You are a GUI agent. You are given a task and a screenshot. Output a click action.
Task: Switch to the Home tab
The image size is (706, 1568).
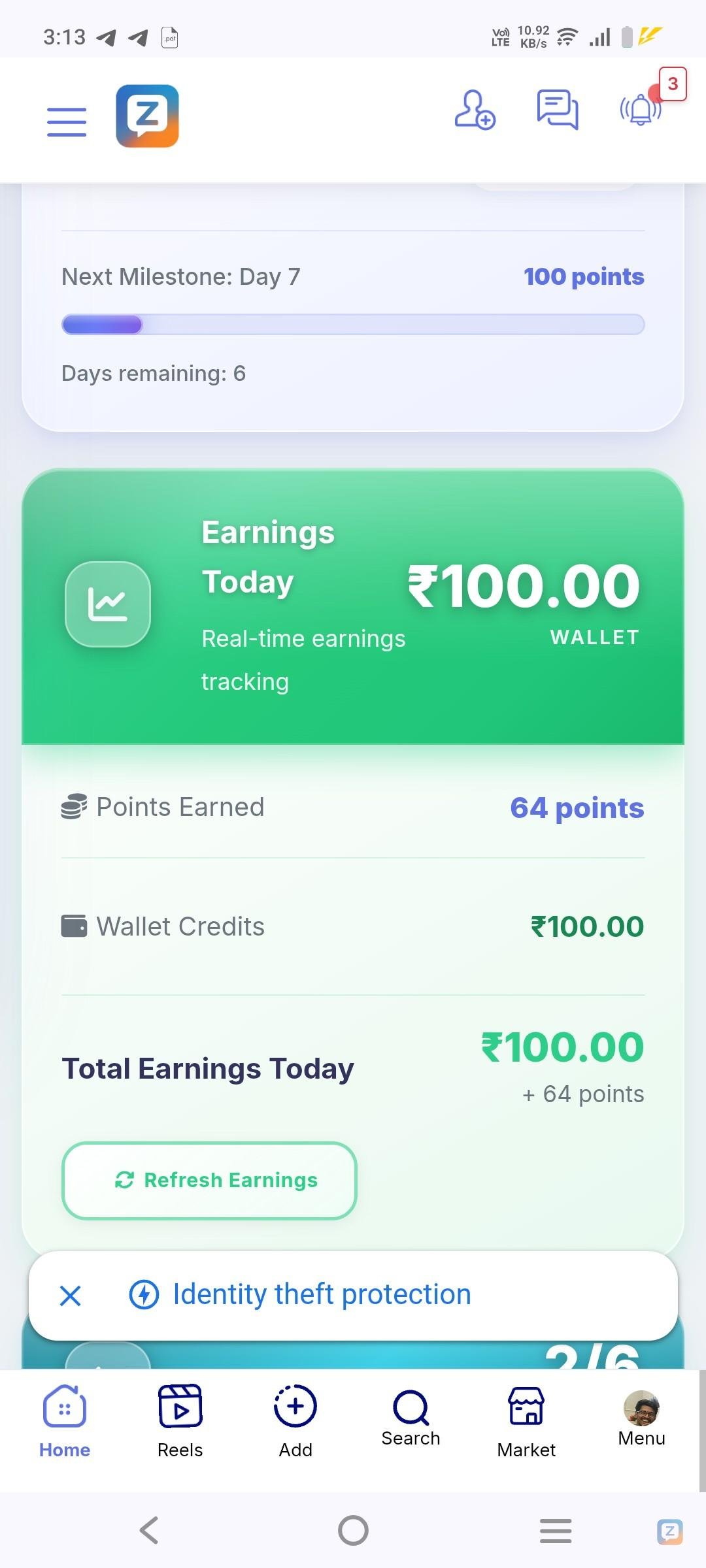point(65,1420)
